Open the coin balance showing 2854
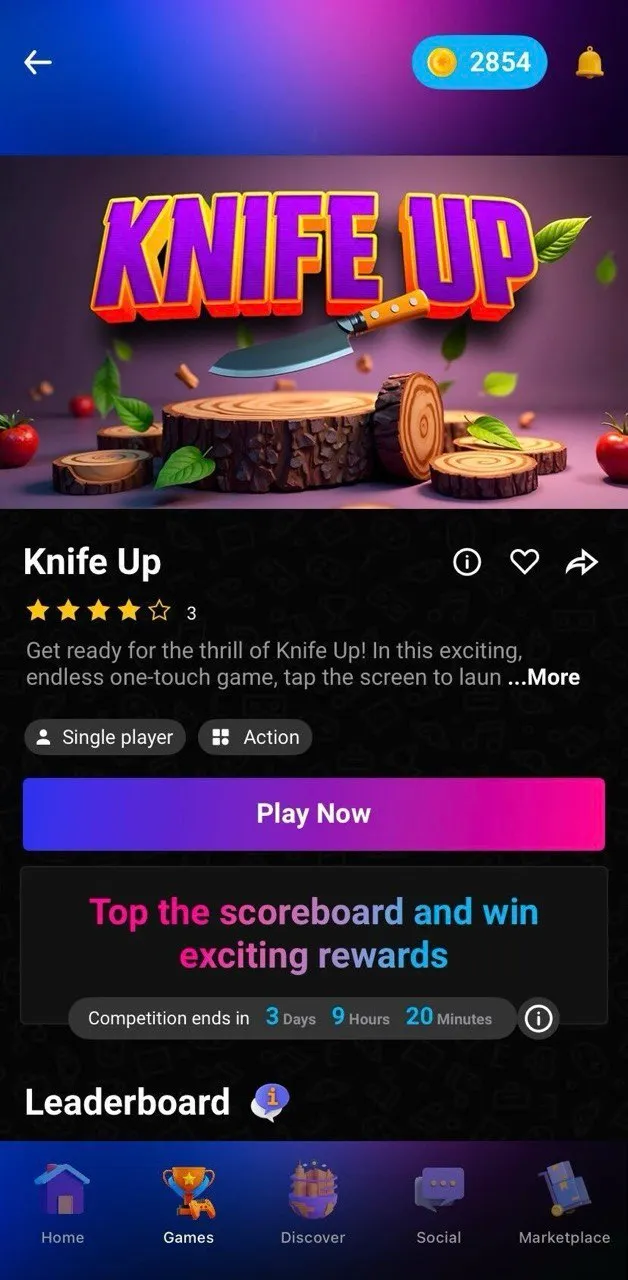This screenshot has width=628, height=1280. tap(479, 63)
